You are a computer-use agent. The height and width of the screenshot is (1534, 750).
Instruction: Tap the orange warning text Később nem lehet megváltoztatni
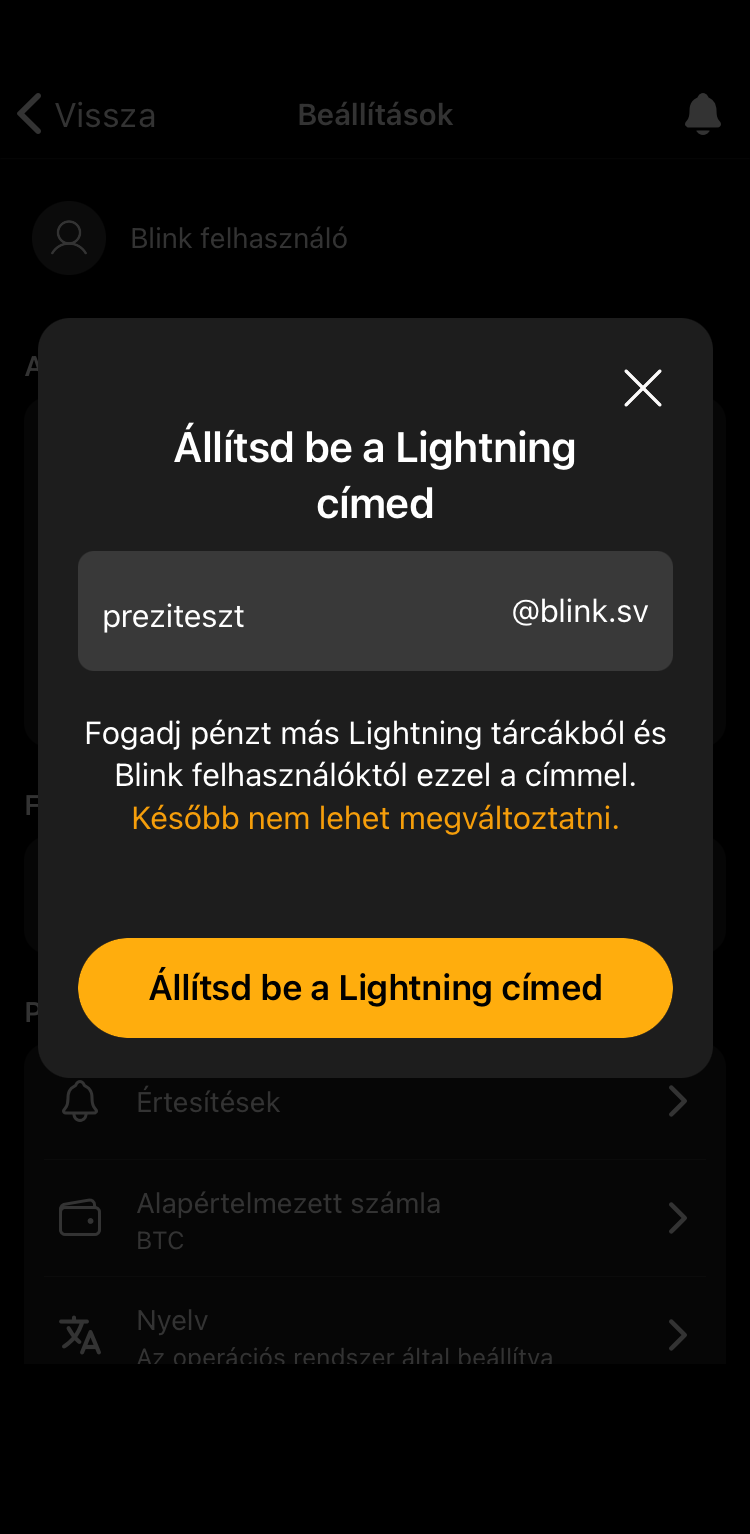(375, 817)
